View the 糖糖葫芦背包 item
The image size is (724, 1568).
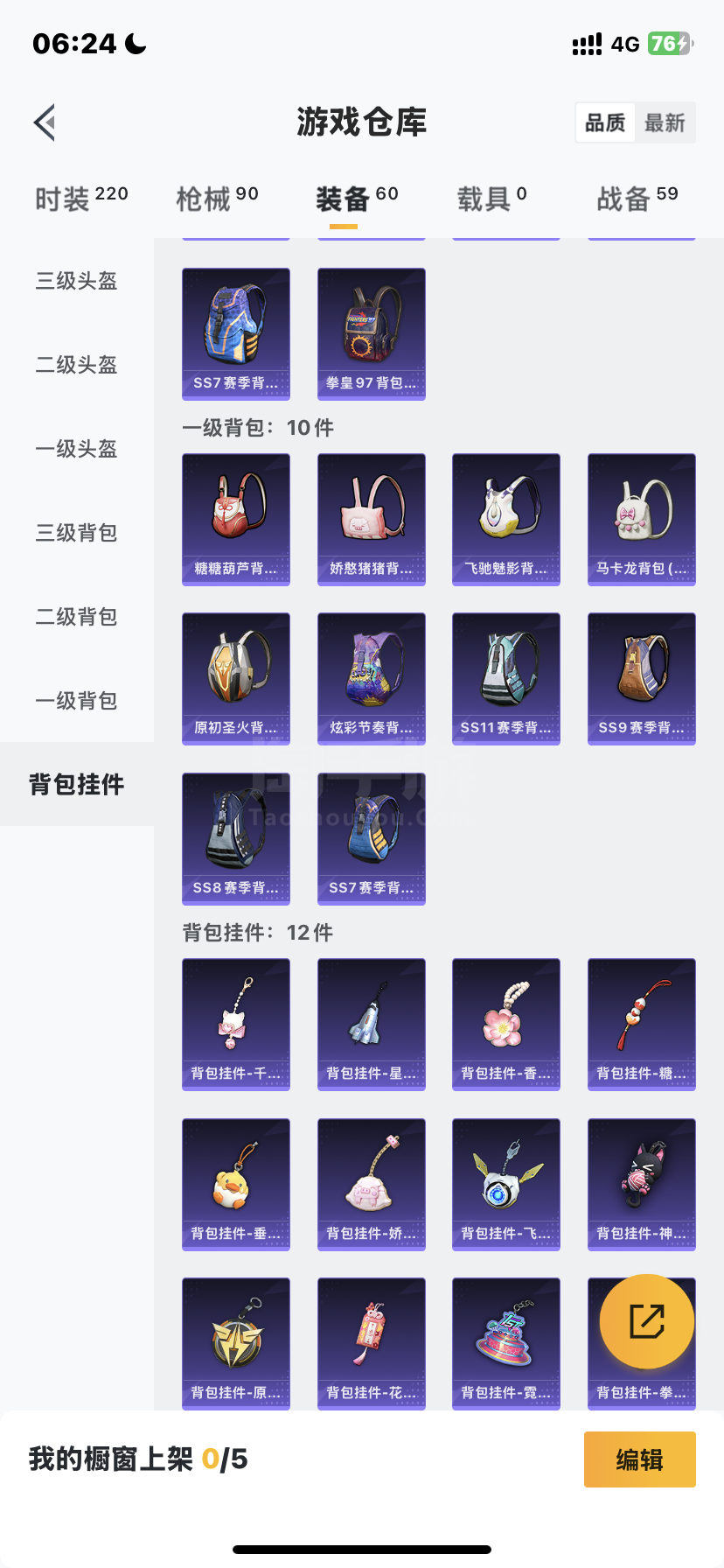click(236, 519)
